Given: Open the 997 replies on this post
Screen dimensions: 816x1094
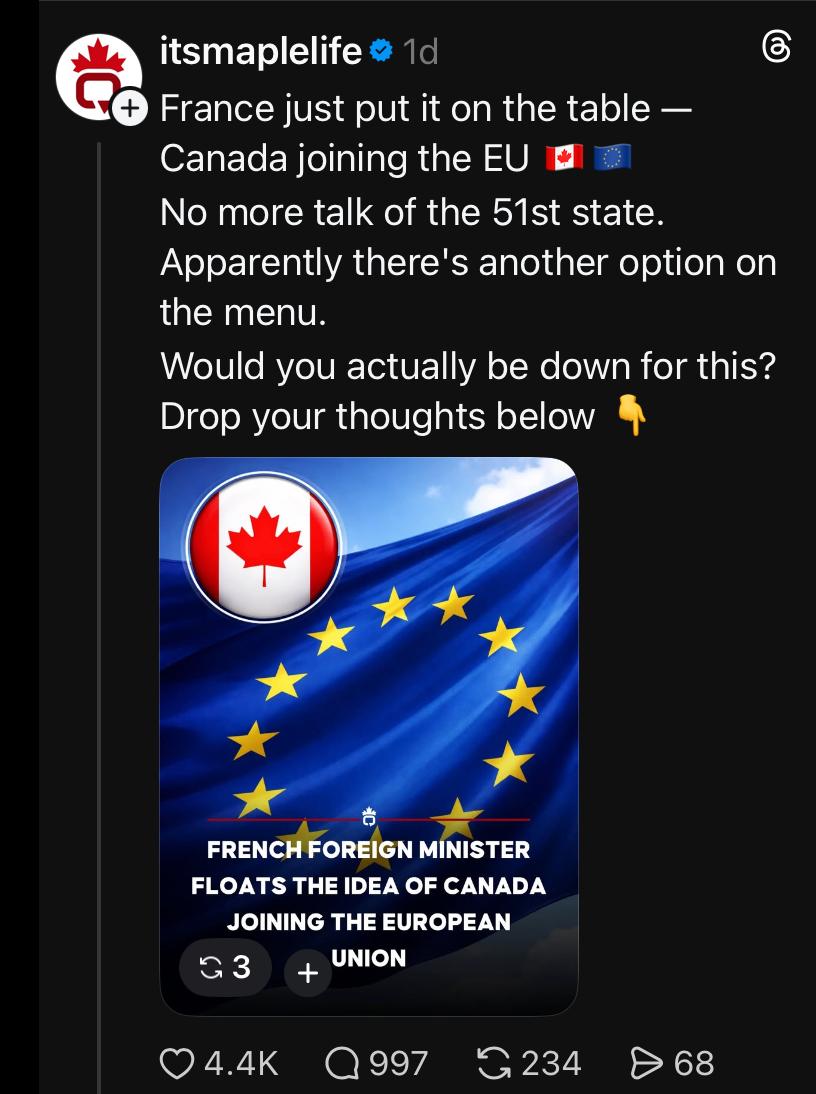Looking at the screenshot, I should [x=343, y=1063].
